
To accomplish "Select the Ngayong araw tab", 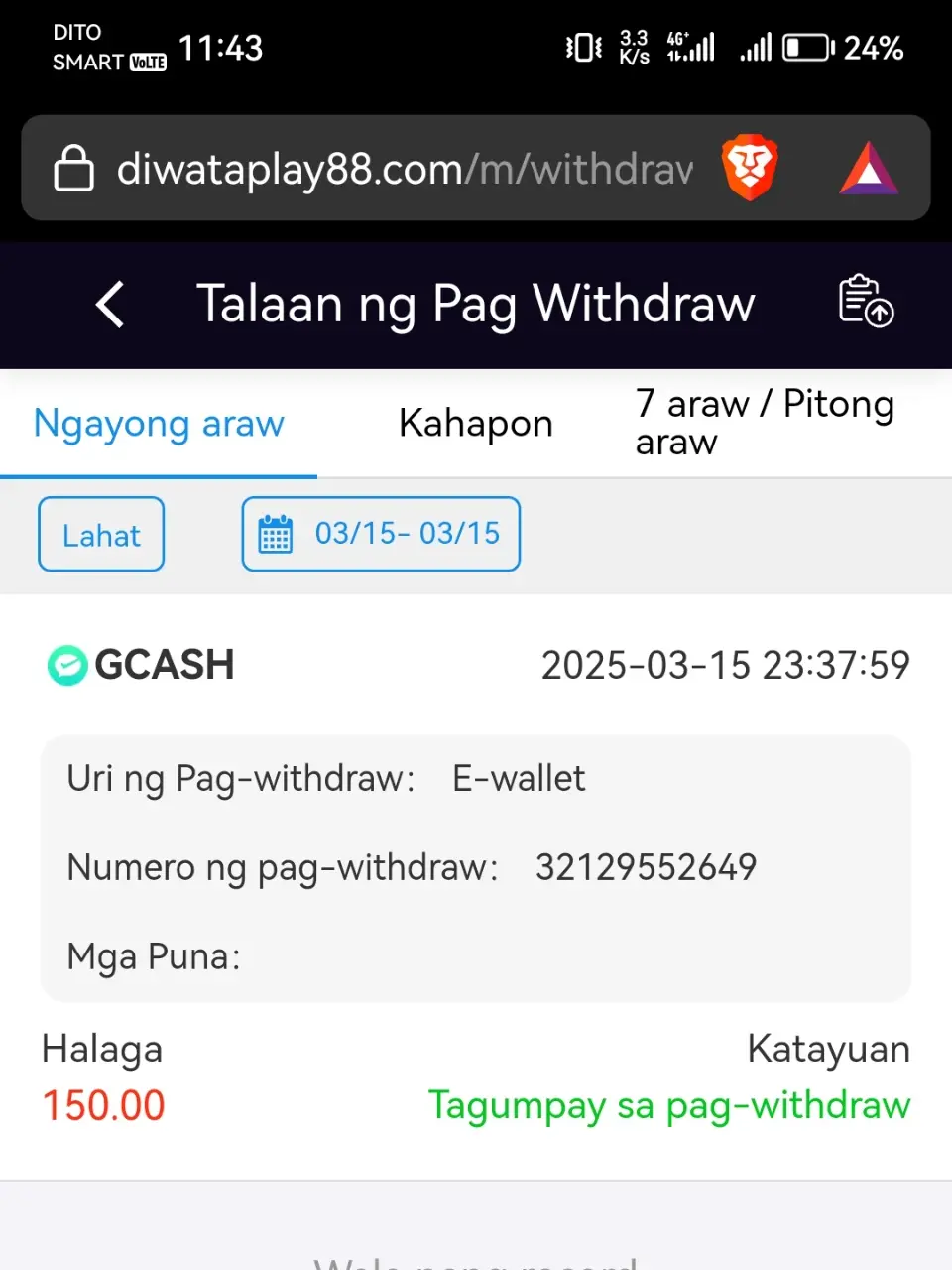I will pos(159,424).
